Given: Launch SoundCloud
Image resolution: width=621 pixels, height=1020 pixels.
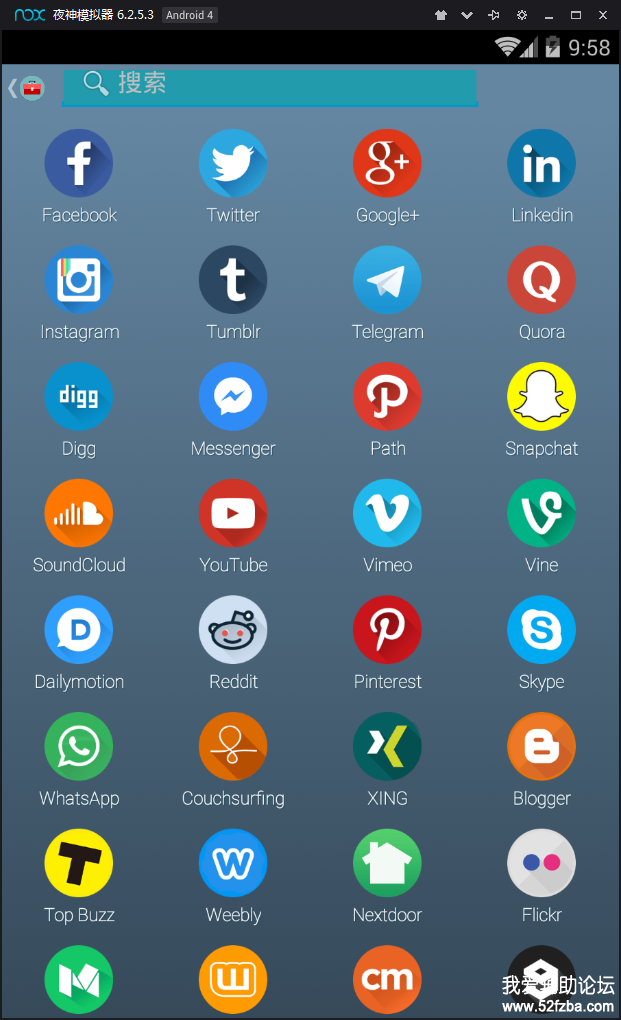Looking at the screenshot, I should tap(79, 513).
